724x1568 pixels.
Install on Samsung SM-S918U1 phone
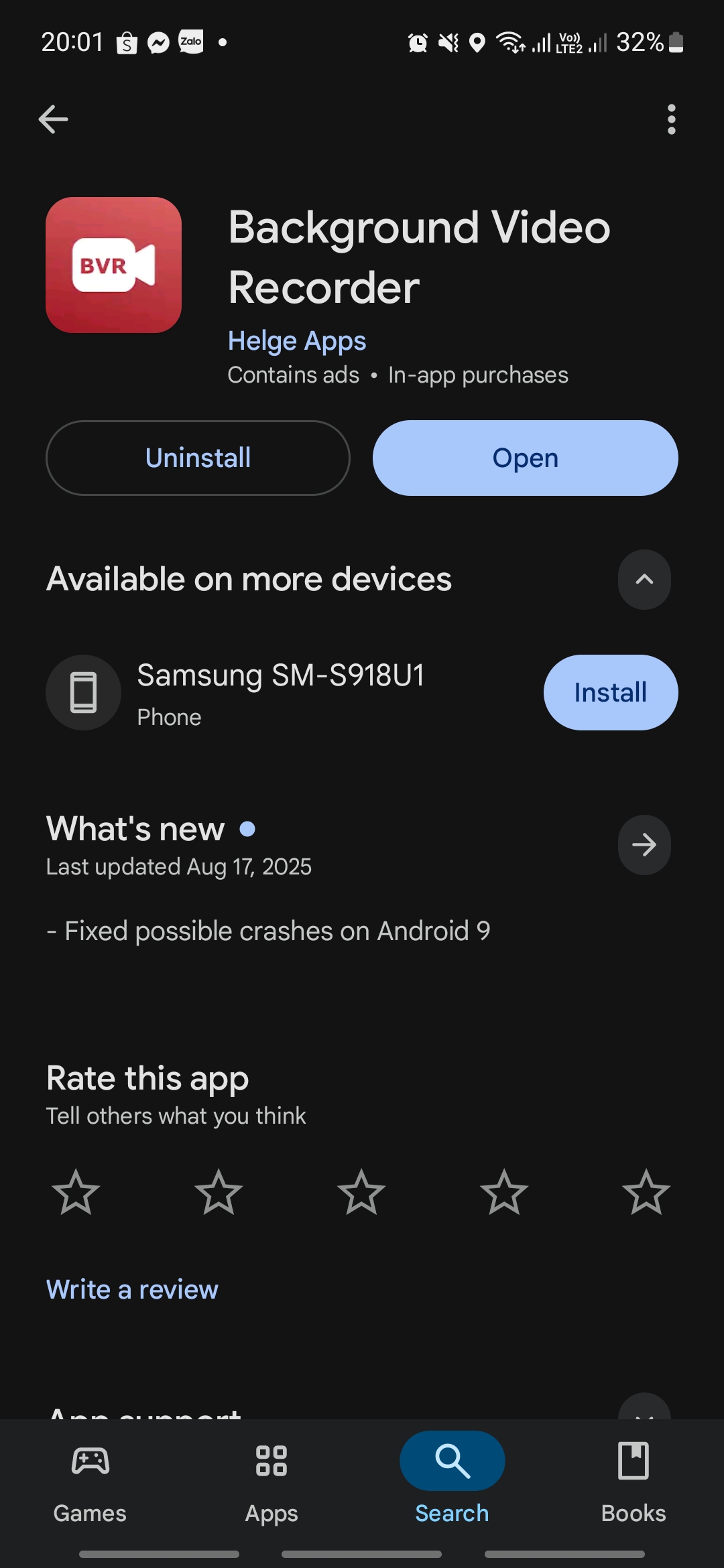click(610, 692)
